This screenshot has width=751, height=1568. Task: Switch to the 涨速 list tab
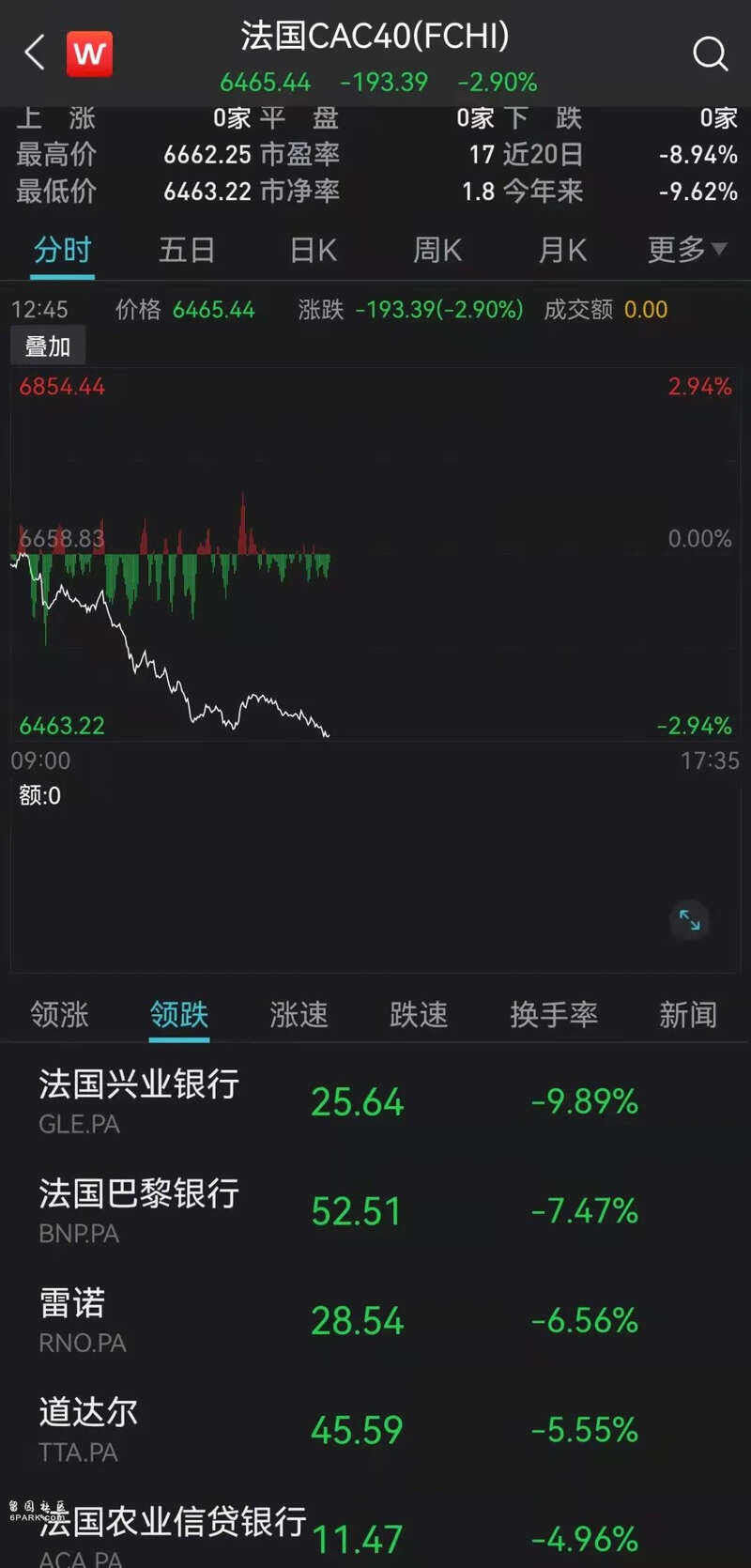[299, 1014]
